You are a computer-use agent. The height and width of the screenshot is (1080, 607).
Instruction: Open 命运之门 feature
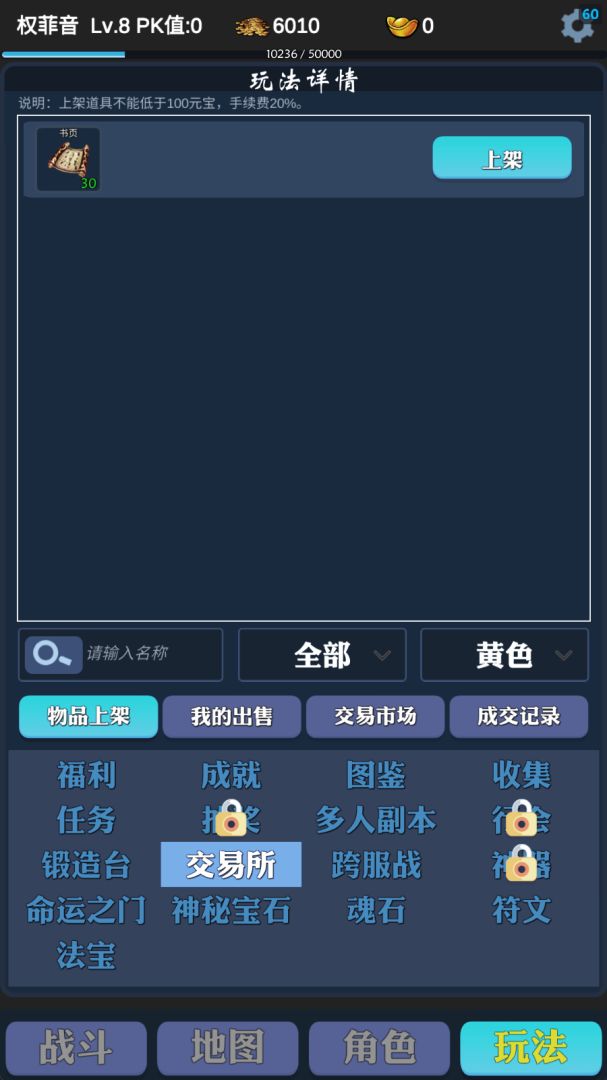tap(86, 910)
